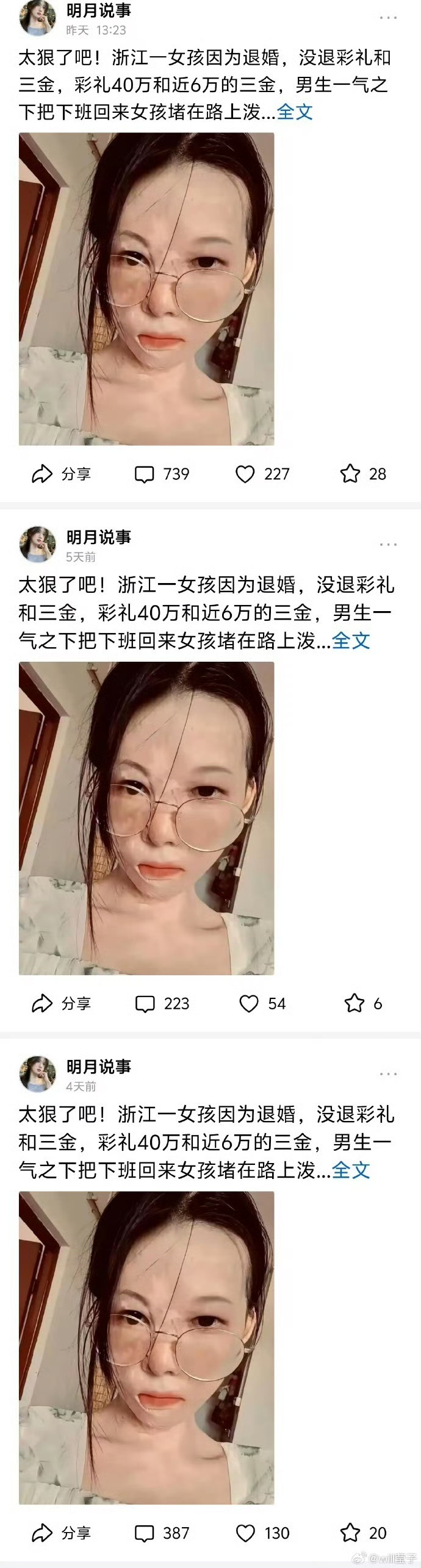The image size is (421, 1568).
Task: Open 明月说事 avatar on the 5天前 post
Action: (38, 544)
